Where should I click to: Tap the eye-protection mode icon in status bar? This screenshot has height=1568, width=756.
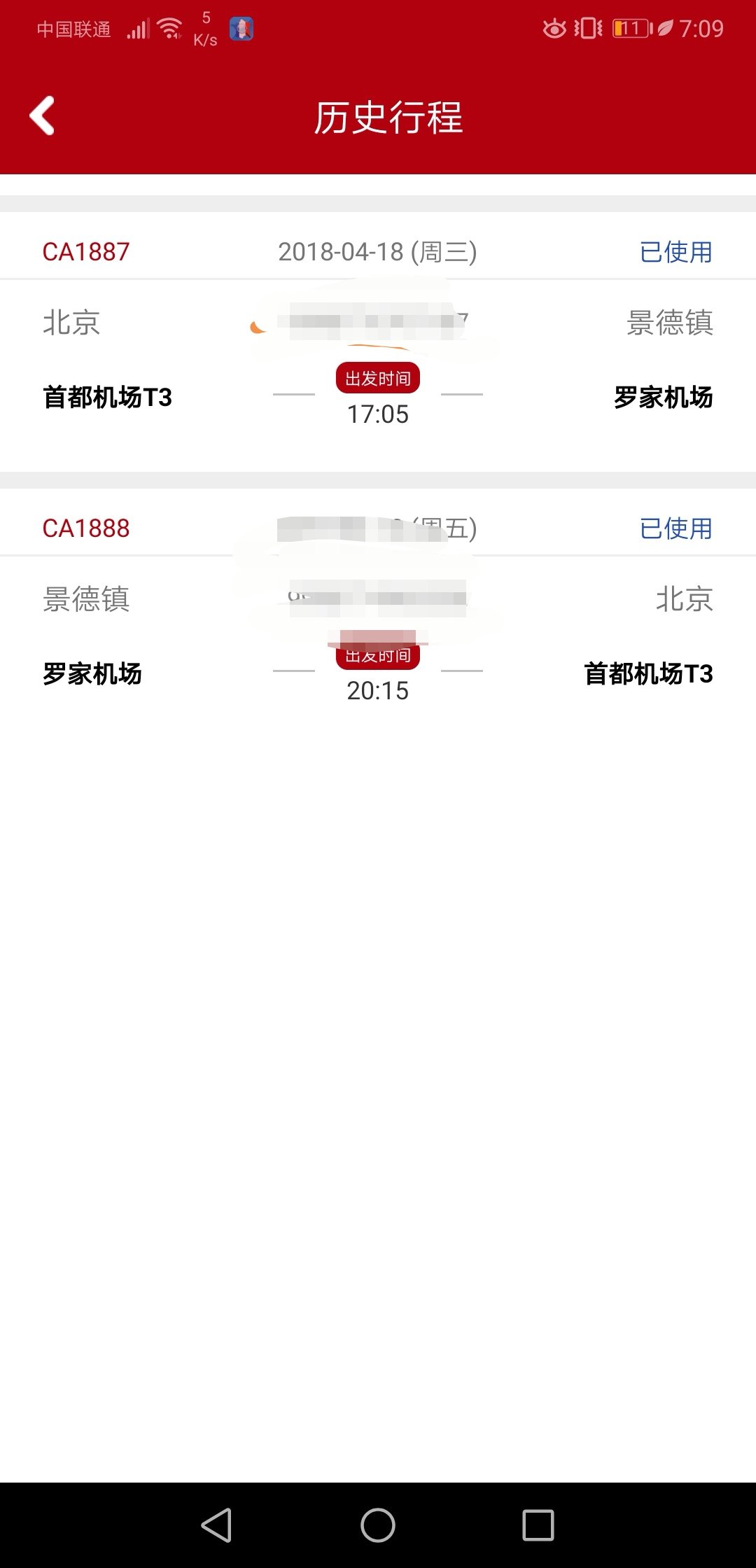(555, 28)
